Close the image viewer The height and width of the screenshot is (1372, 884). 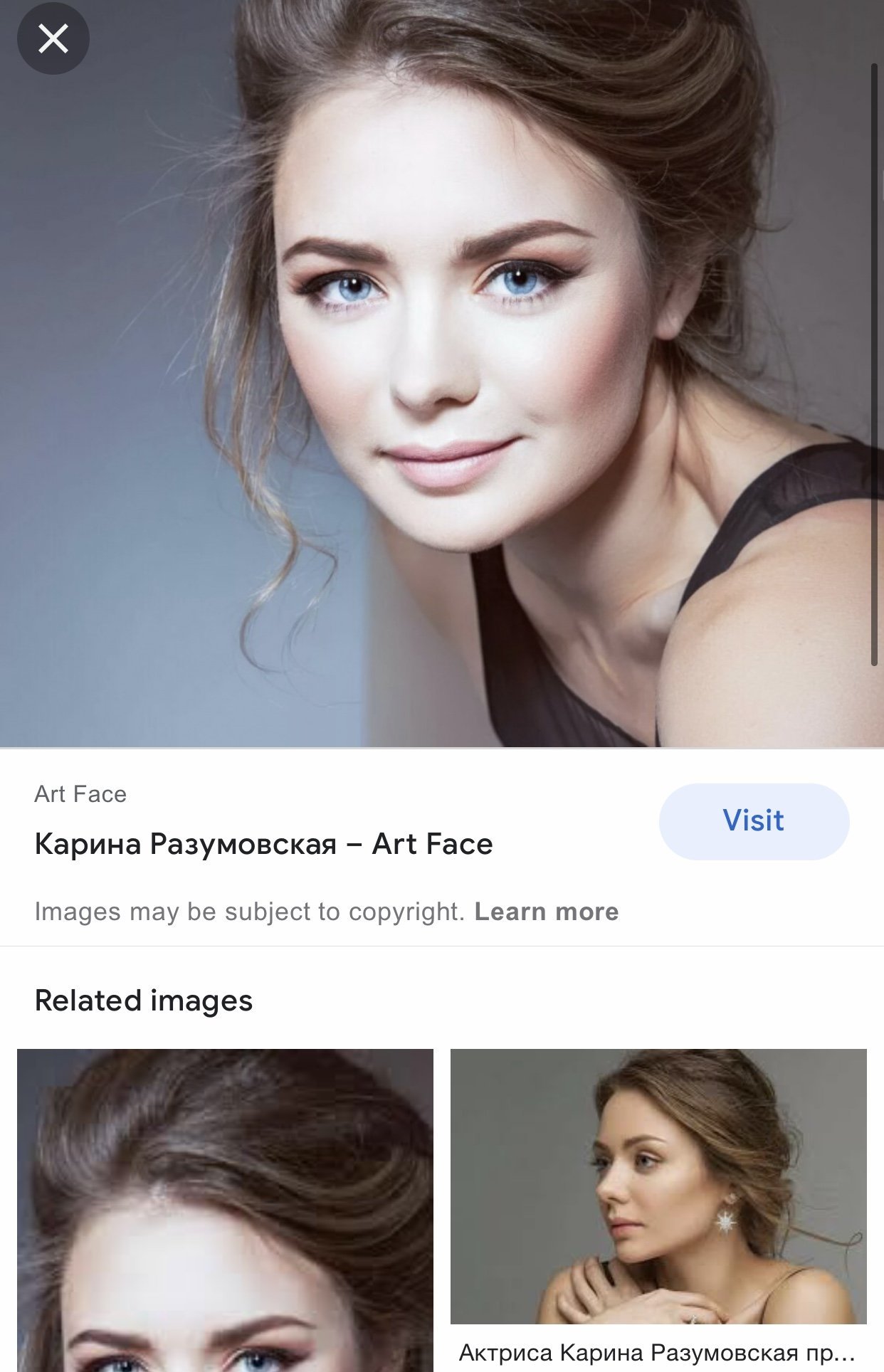53,38
